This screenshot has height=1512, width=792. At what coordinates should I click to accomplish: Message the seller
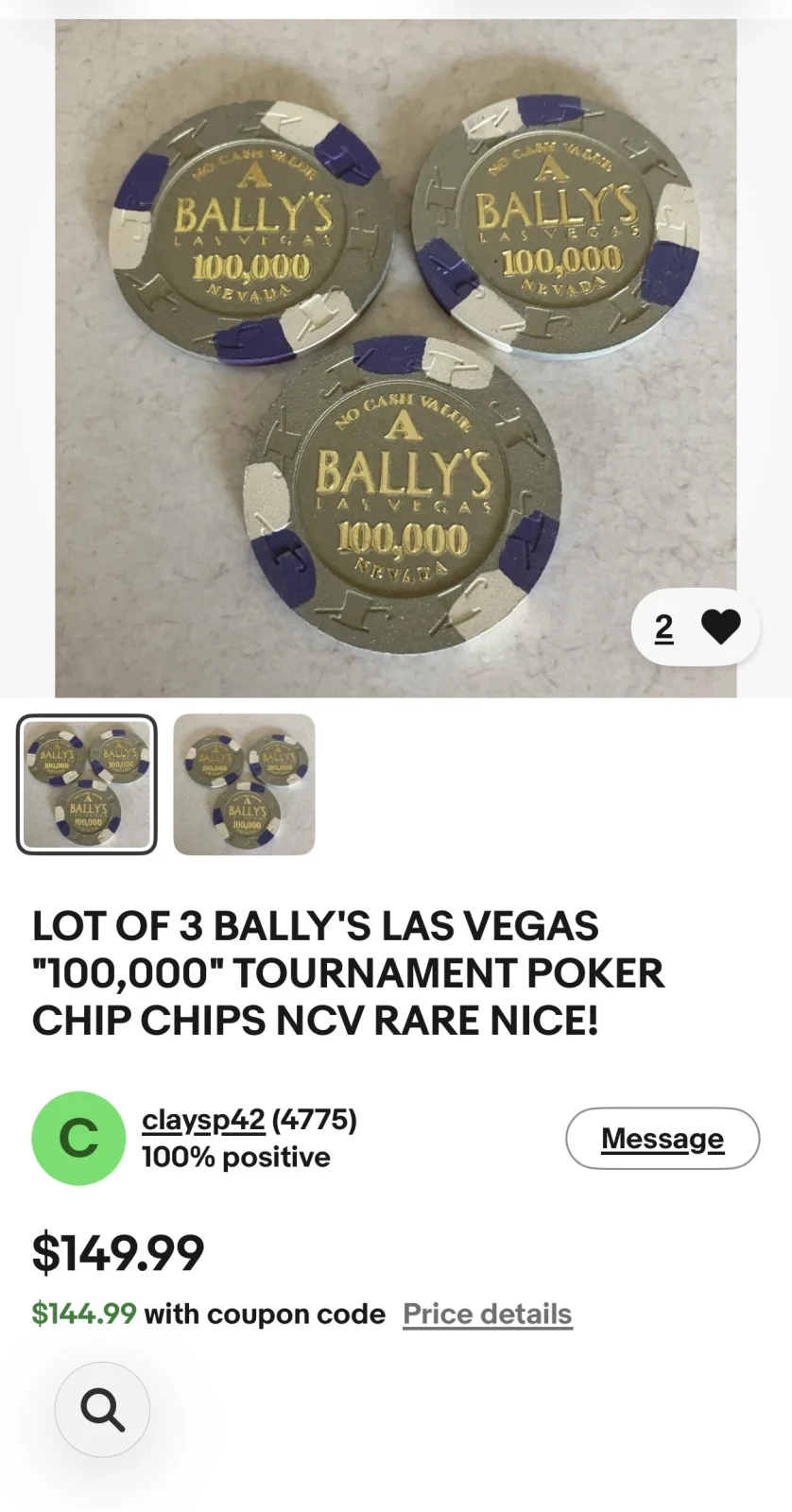[663, 1139]
